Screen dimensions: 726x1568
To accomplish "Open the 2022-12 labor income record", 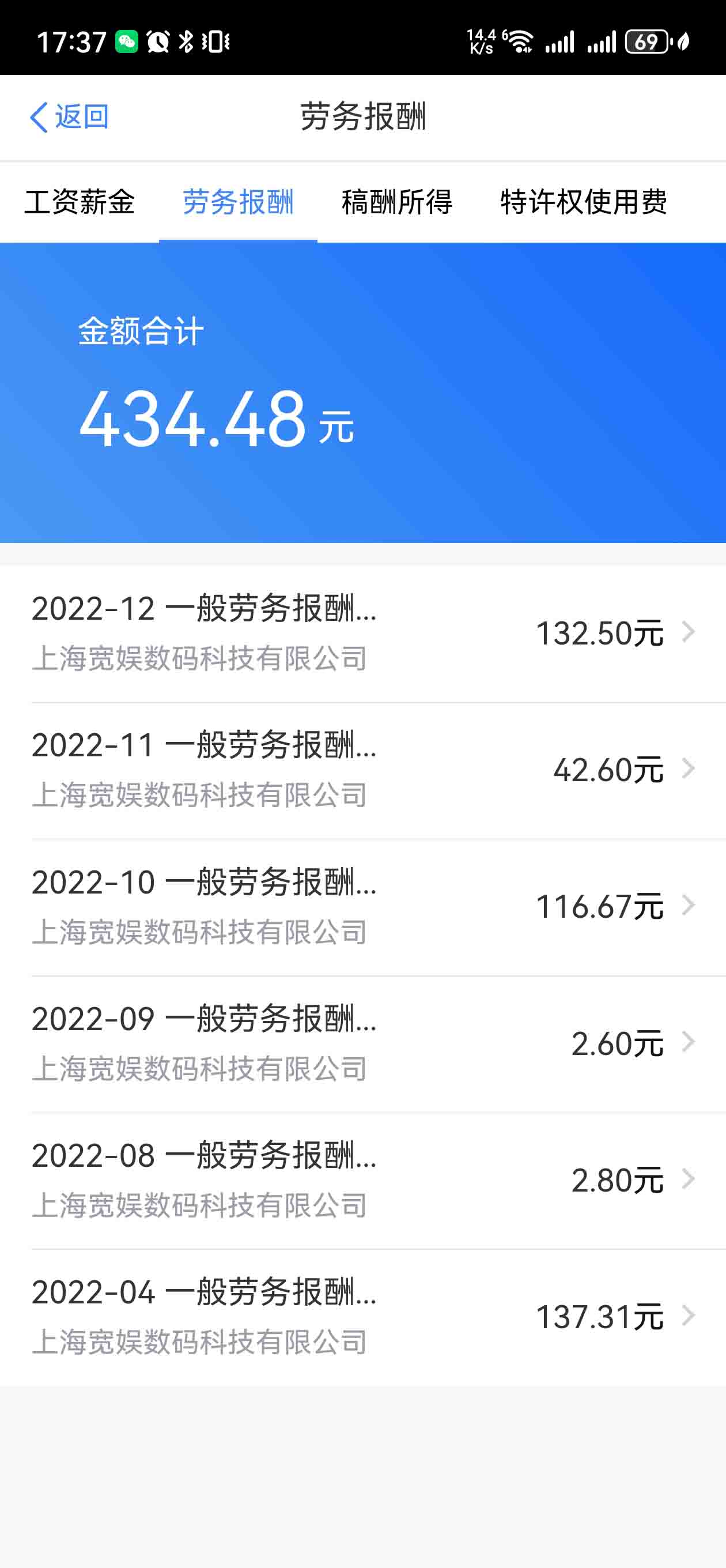I will tap(362, 633).
